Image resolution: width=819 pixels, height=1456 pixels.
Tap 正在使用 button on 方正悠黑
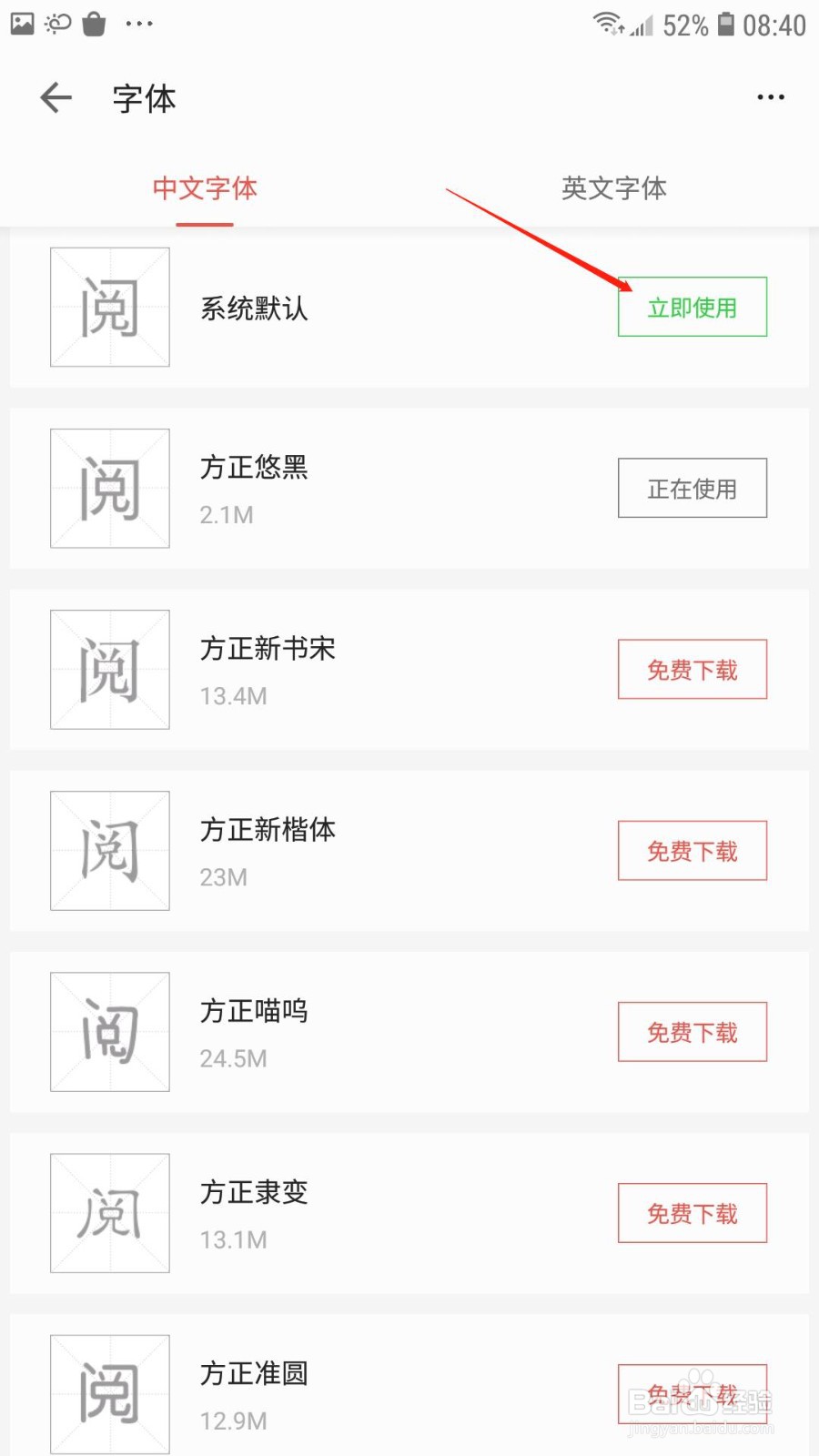coord(693,488)
